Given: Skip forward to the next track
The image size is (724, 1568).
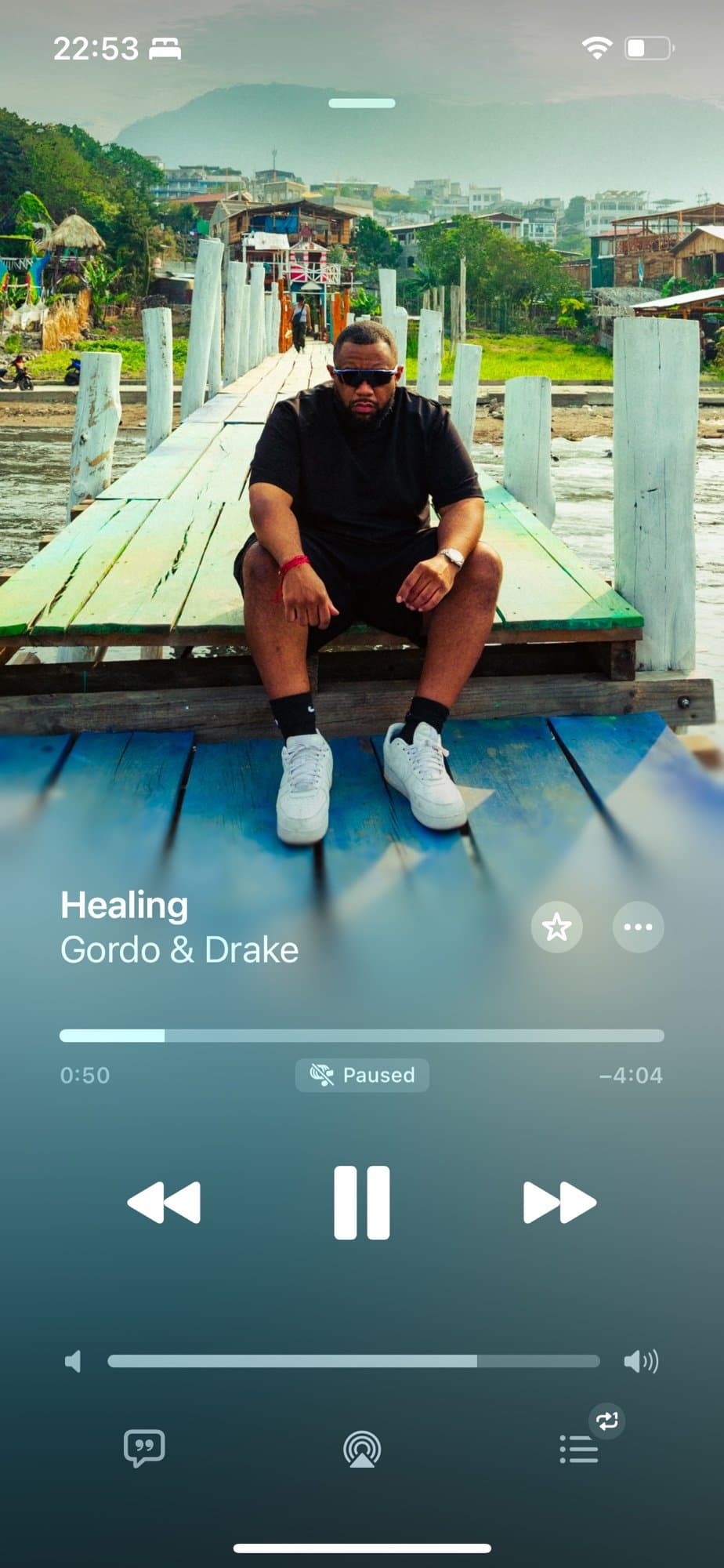Looking at the screenshot, I should point(559,1202).
